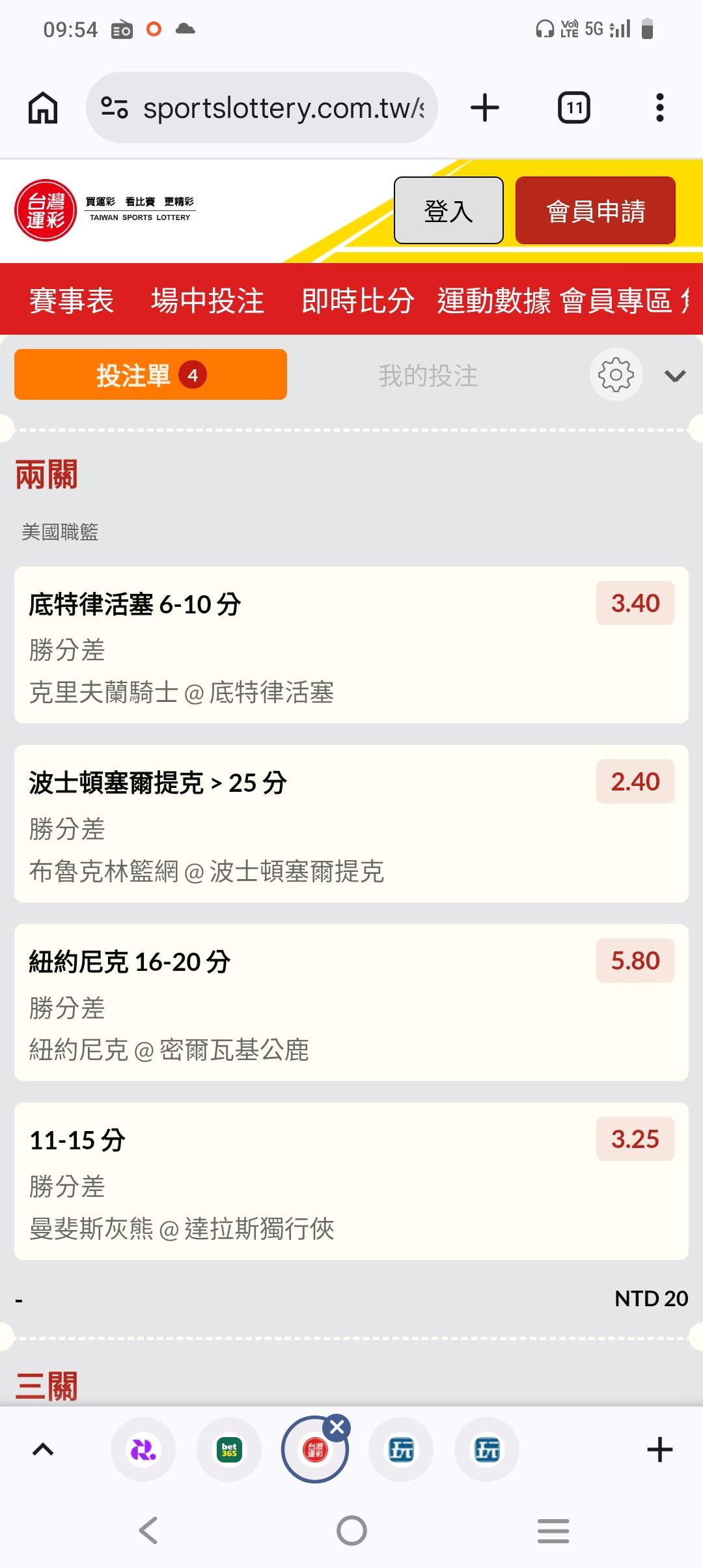703x1568 pixels.
Task: Open 會員專區 member area
Action: tap(615, 300)
